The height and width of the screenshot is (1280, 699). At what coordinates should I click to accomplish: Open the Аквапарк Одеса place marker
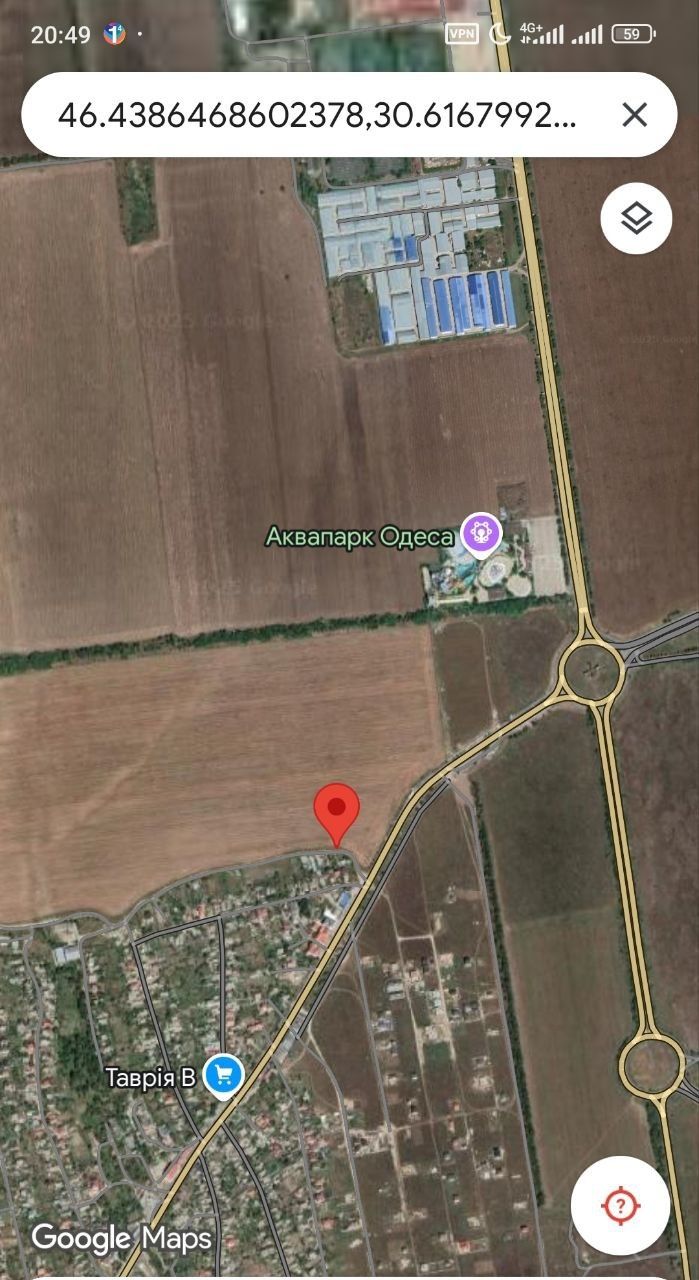481,533
